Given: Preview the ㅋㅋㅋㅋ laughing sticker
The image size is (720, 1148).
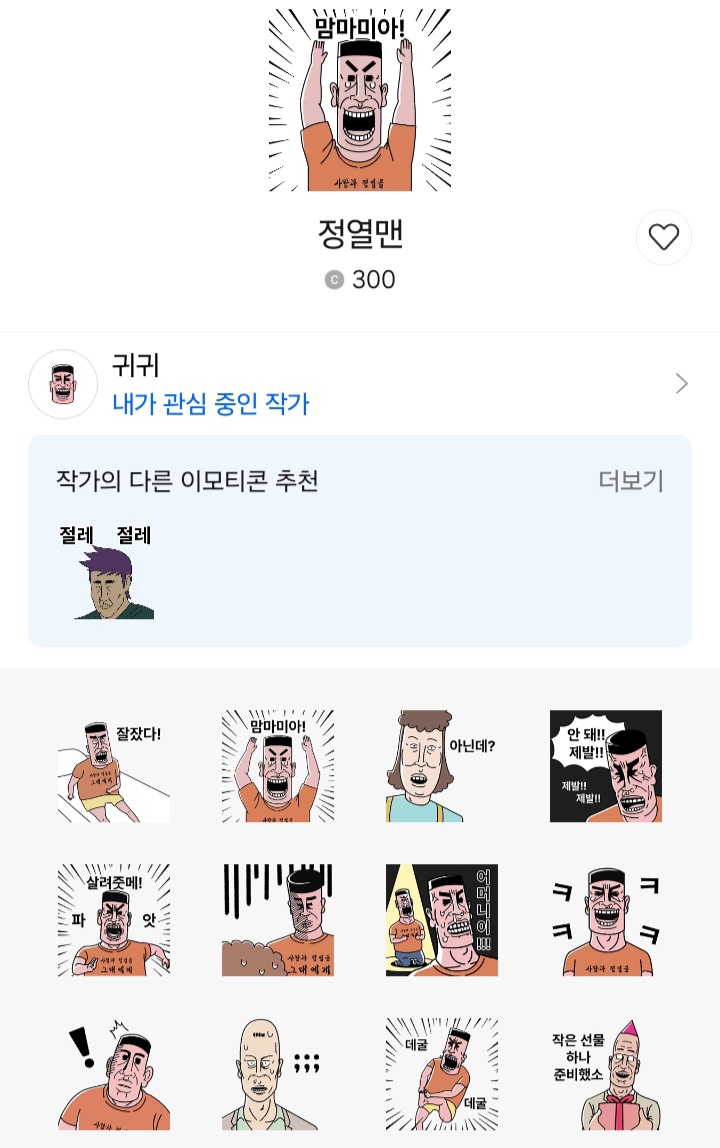Looking at the screenshot, I should 606,920.
